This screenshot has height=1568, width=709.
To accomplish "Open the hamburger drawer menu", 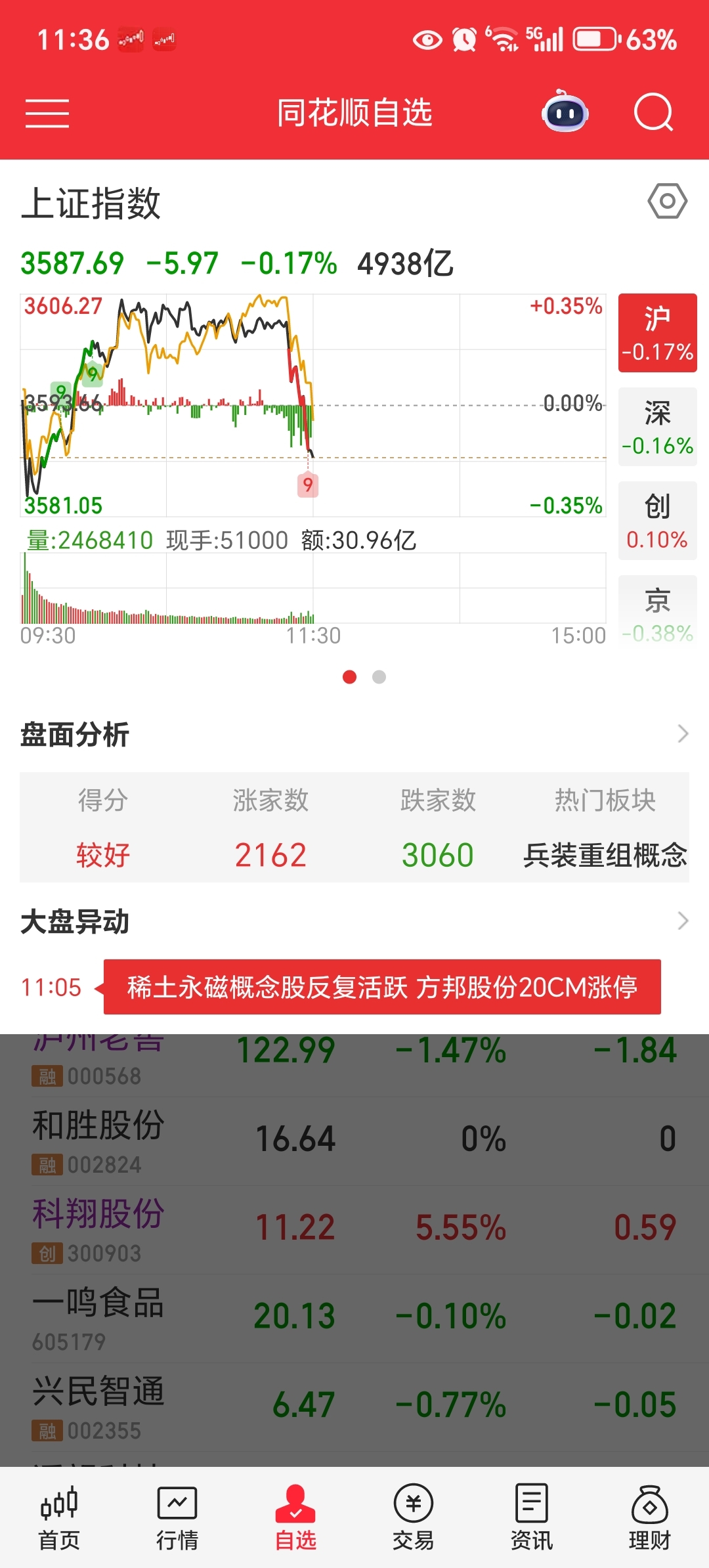I will tap(47, 113).
